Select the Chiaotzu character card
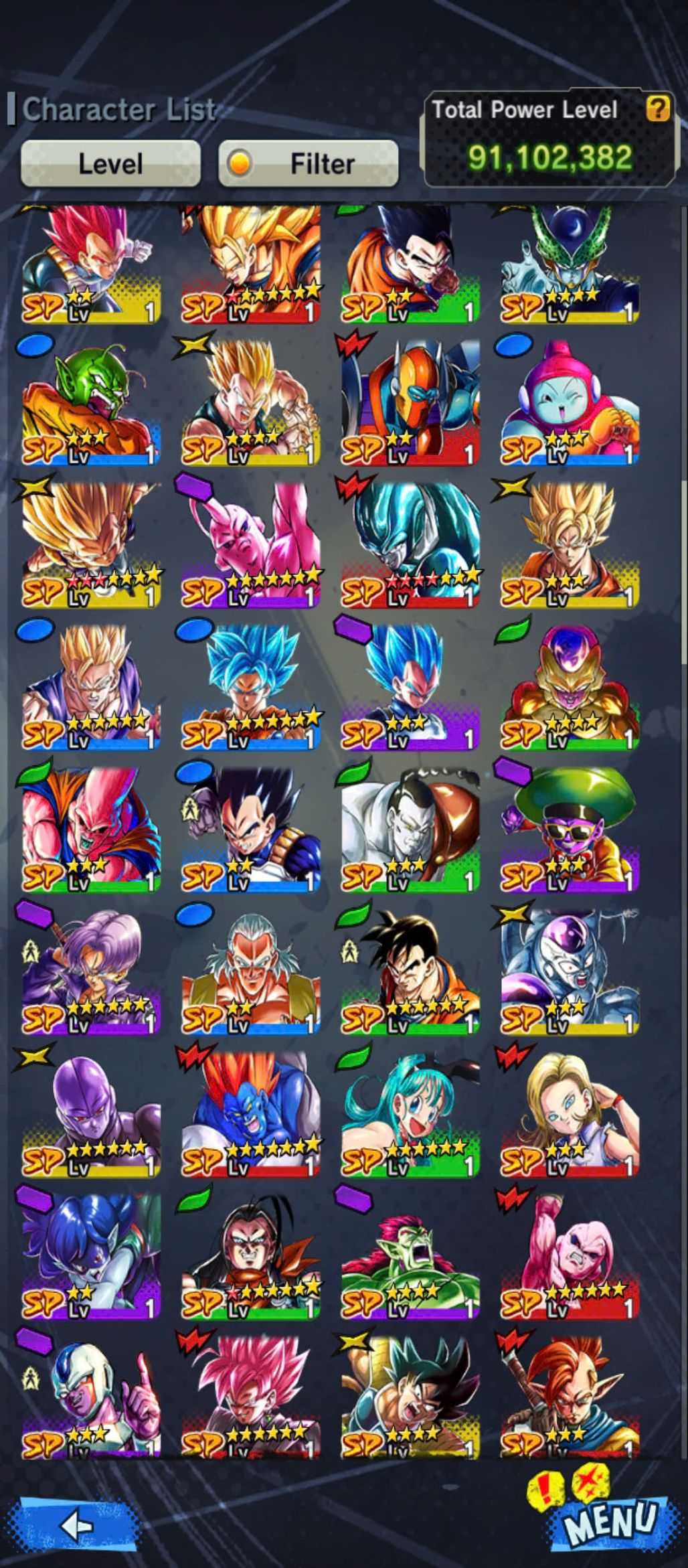The image size is (688, 1568). tap(570, 403)
